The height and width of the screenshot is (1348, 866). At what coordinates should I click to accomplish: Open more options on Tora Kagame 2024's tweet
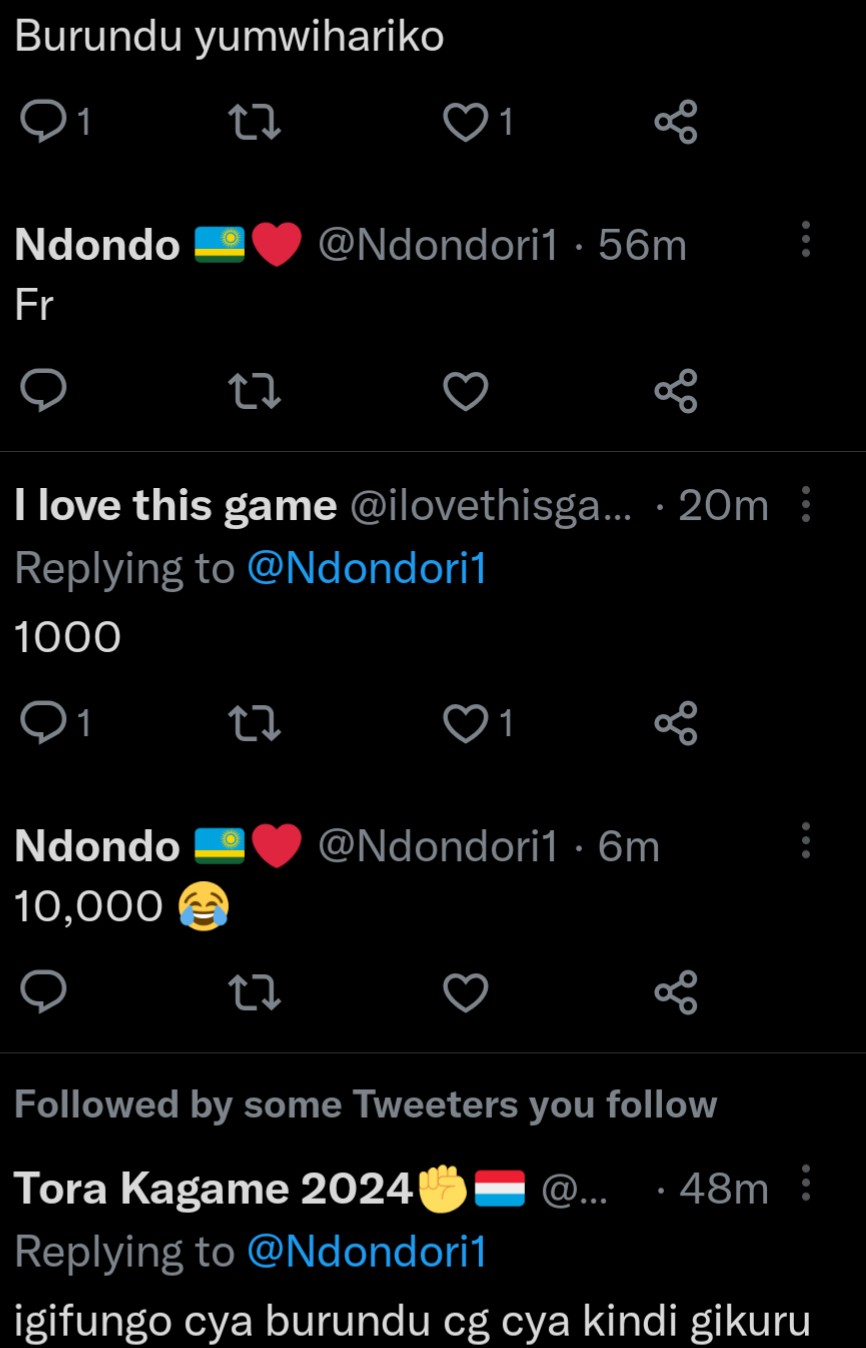coord(806,1187)
